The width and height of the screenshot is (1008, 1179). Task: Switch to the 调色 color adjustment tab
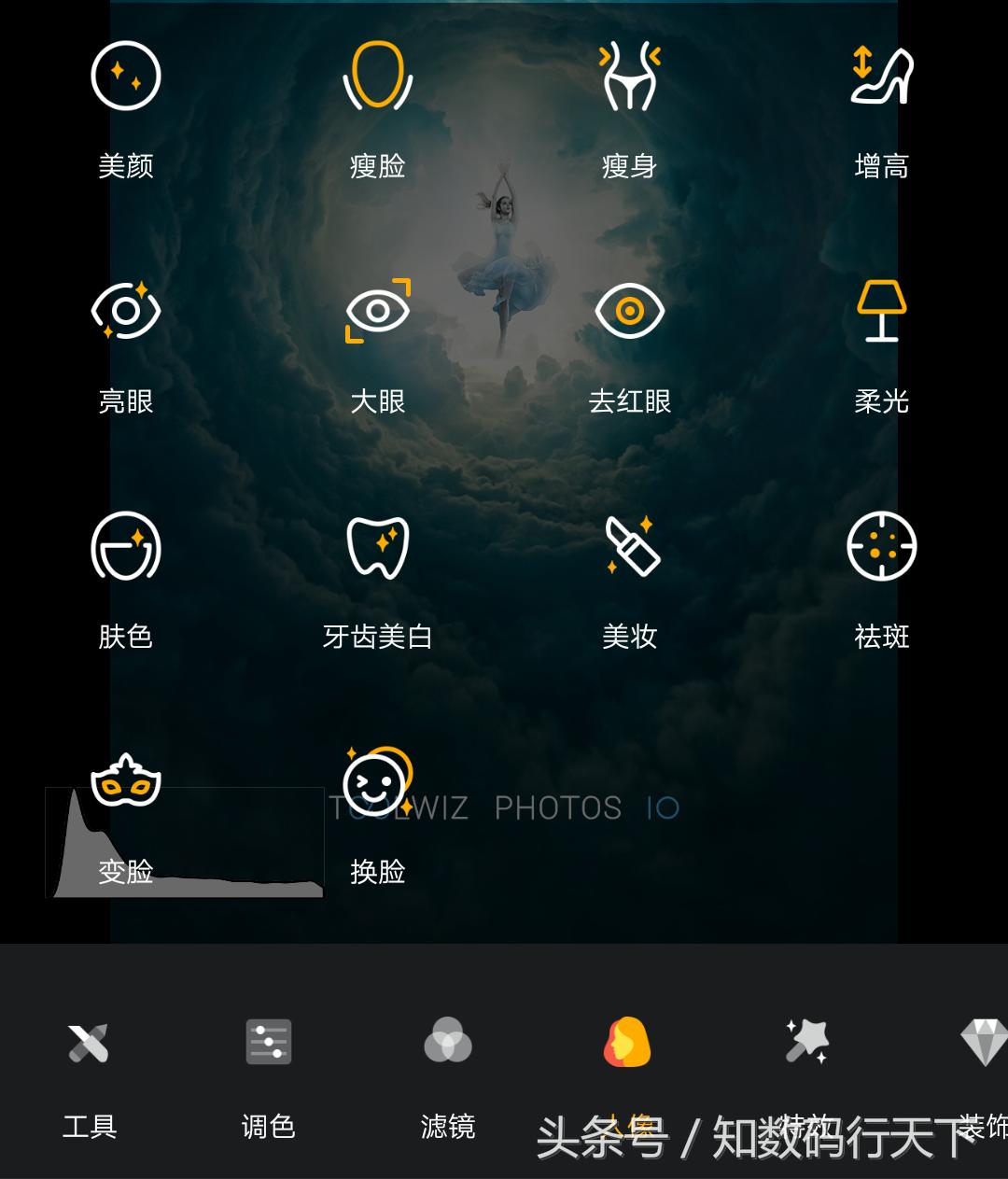coord(269,1074)
